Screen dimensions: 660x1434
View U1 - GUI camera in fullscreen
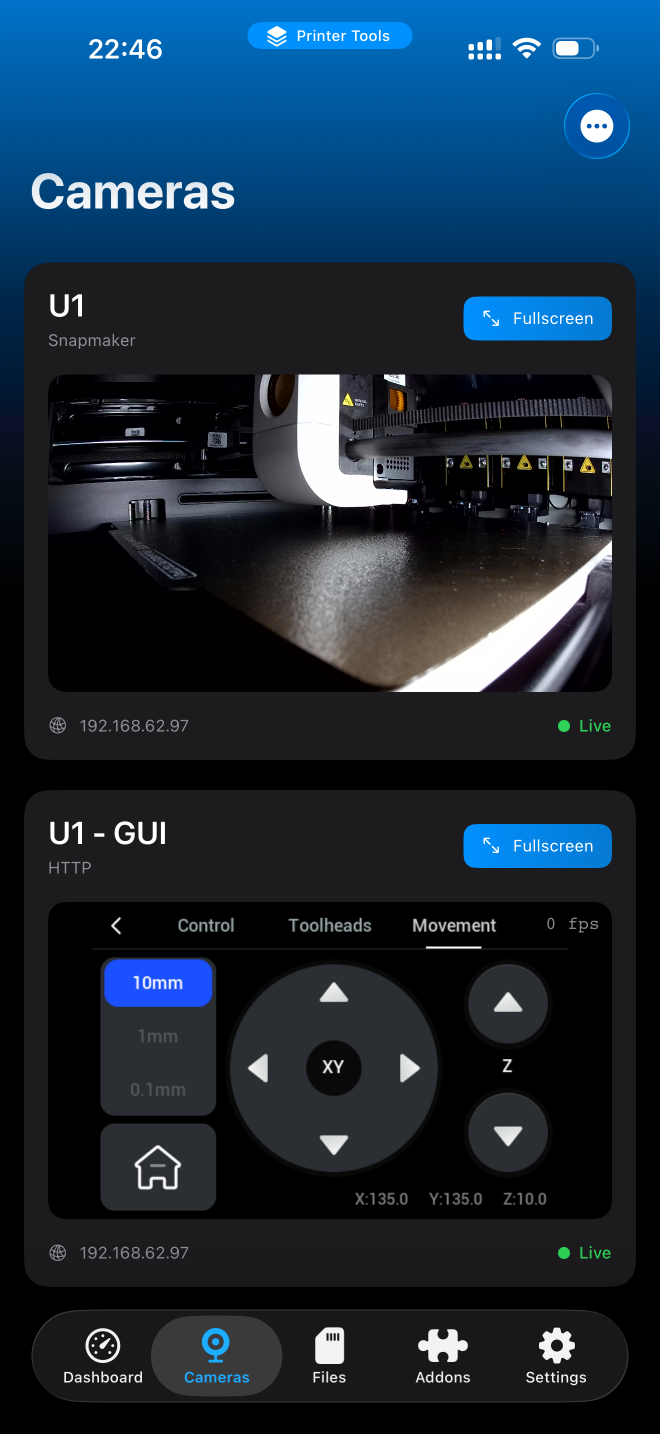point(537,846)
